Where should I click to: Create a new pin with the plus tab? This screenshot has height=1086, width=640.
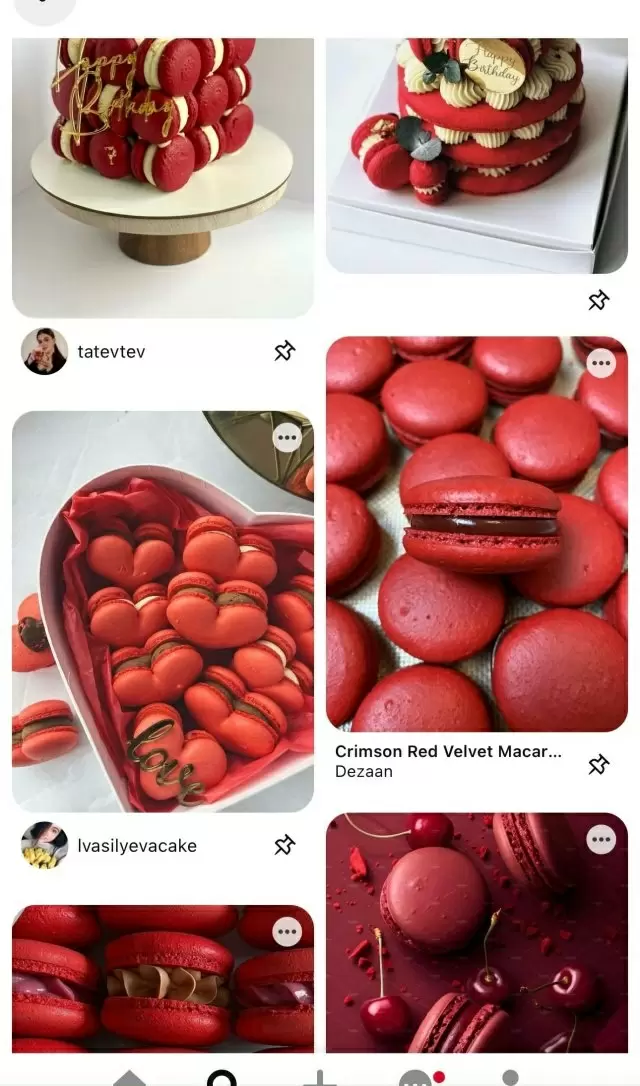319,1078
